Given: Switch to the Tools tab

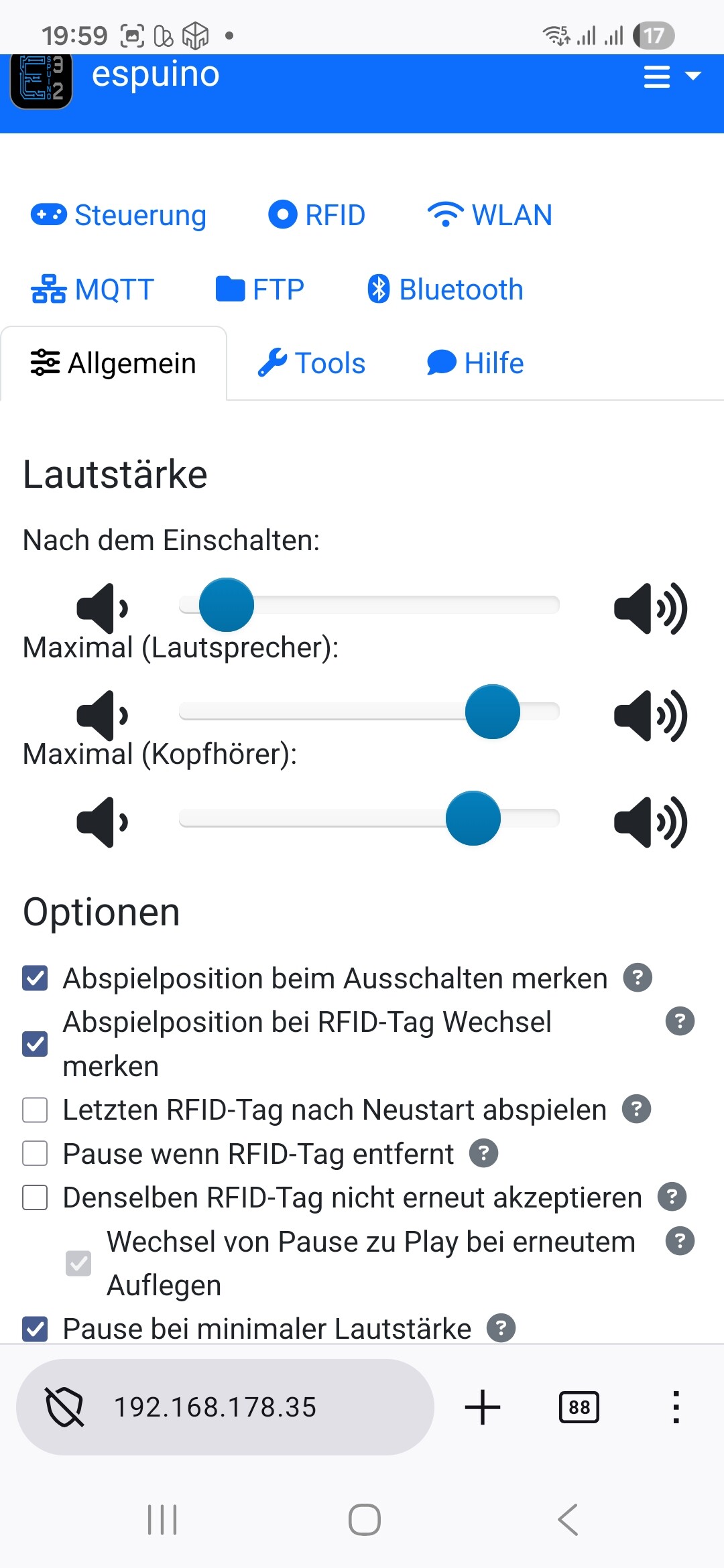Looking at the screenshot, I should pyautogui.click(x=312, y=363).
